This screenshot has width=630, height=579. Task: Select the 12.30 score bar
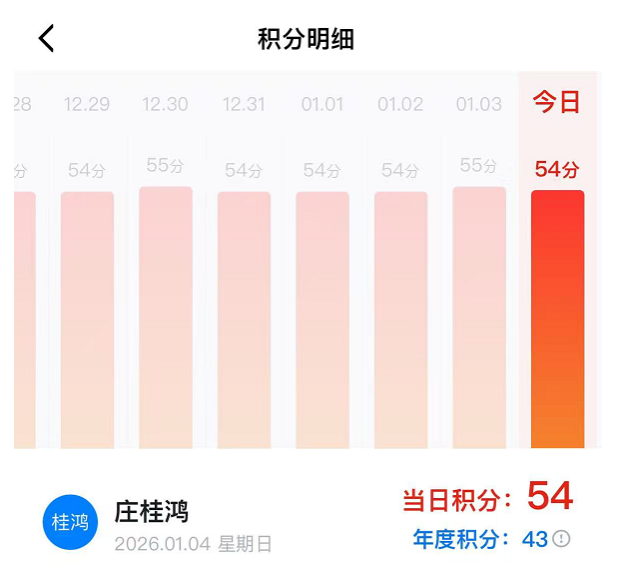pos(165,318)
